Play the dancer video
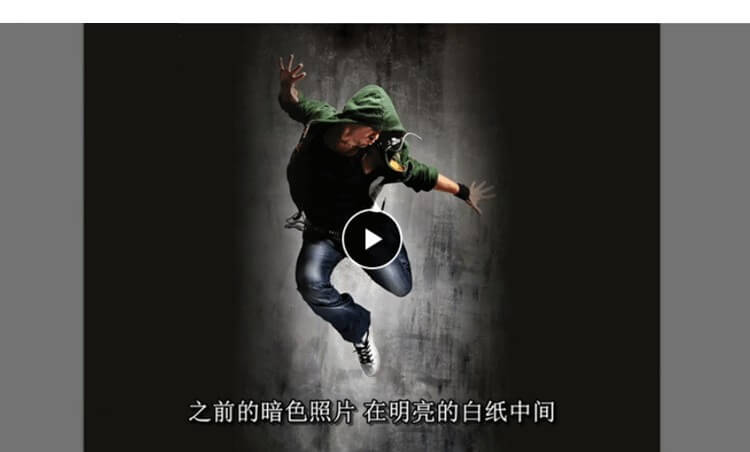750x452 pixels. pos(372,239)
